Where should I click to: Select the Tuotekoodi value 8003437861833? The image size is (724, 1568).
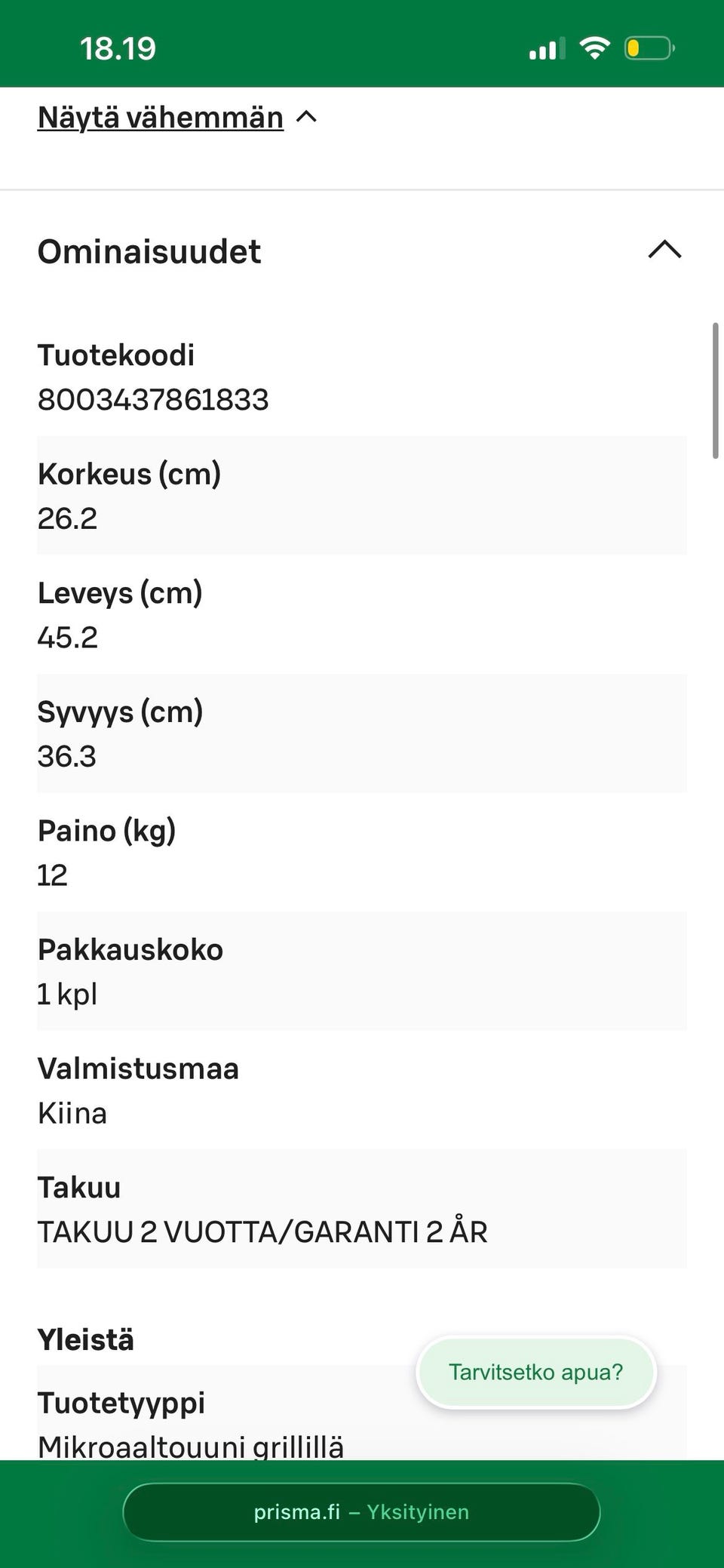point(154,400)
